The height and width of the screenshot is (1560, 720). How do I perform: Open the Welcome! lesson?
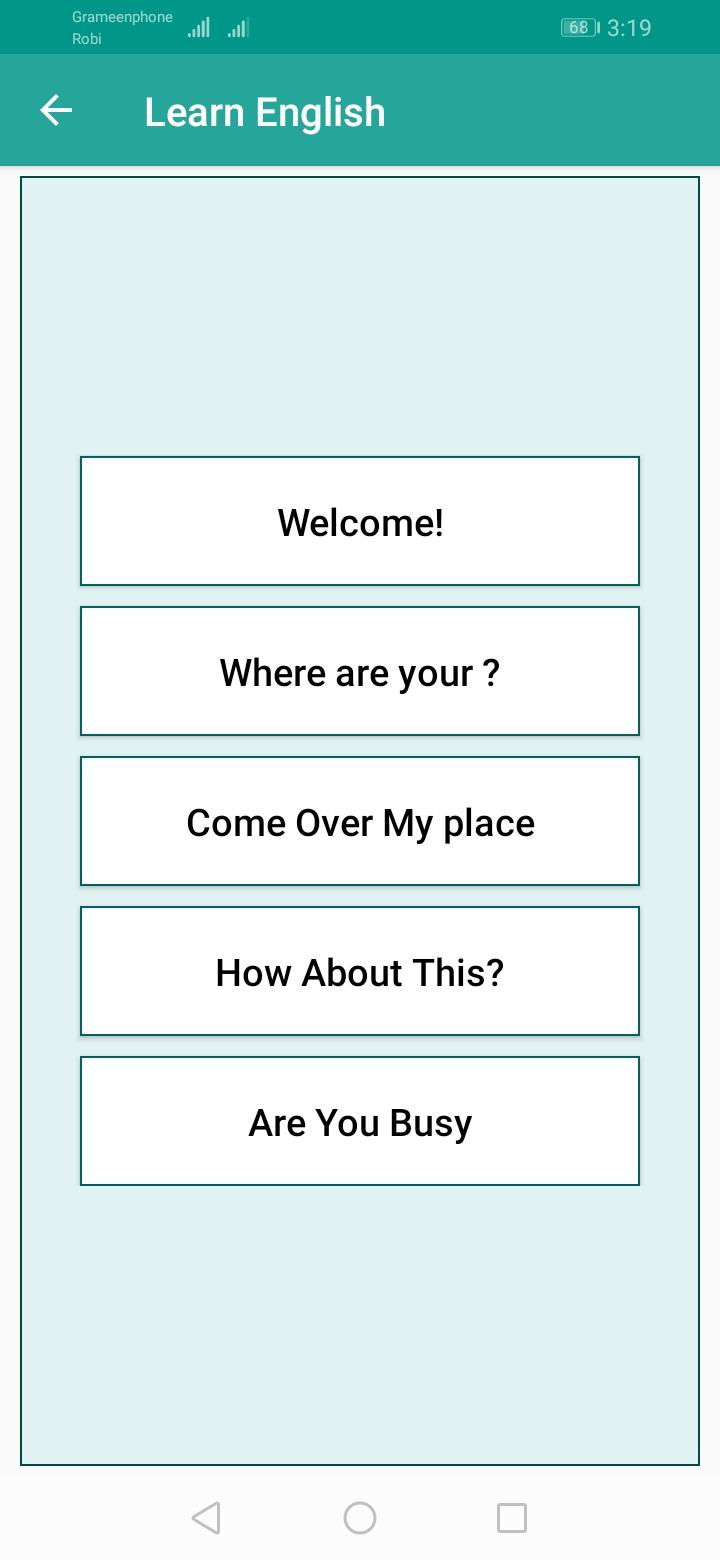360,521
